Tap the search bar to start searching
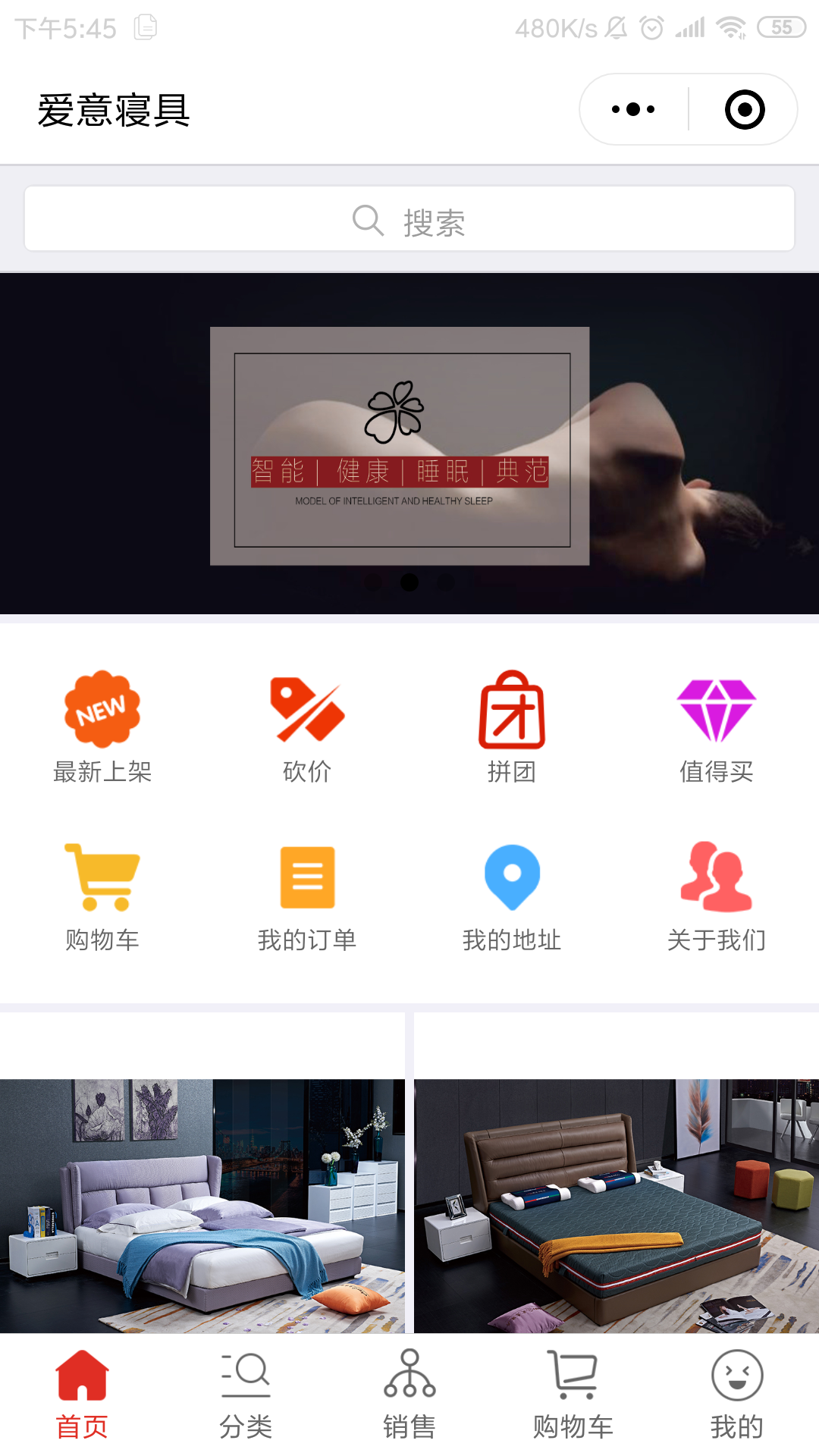The width and height of the screenshot is (819, 1456). 409,218
